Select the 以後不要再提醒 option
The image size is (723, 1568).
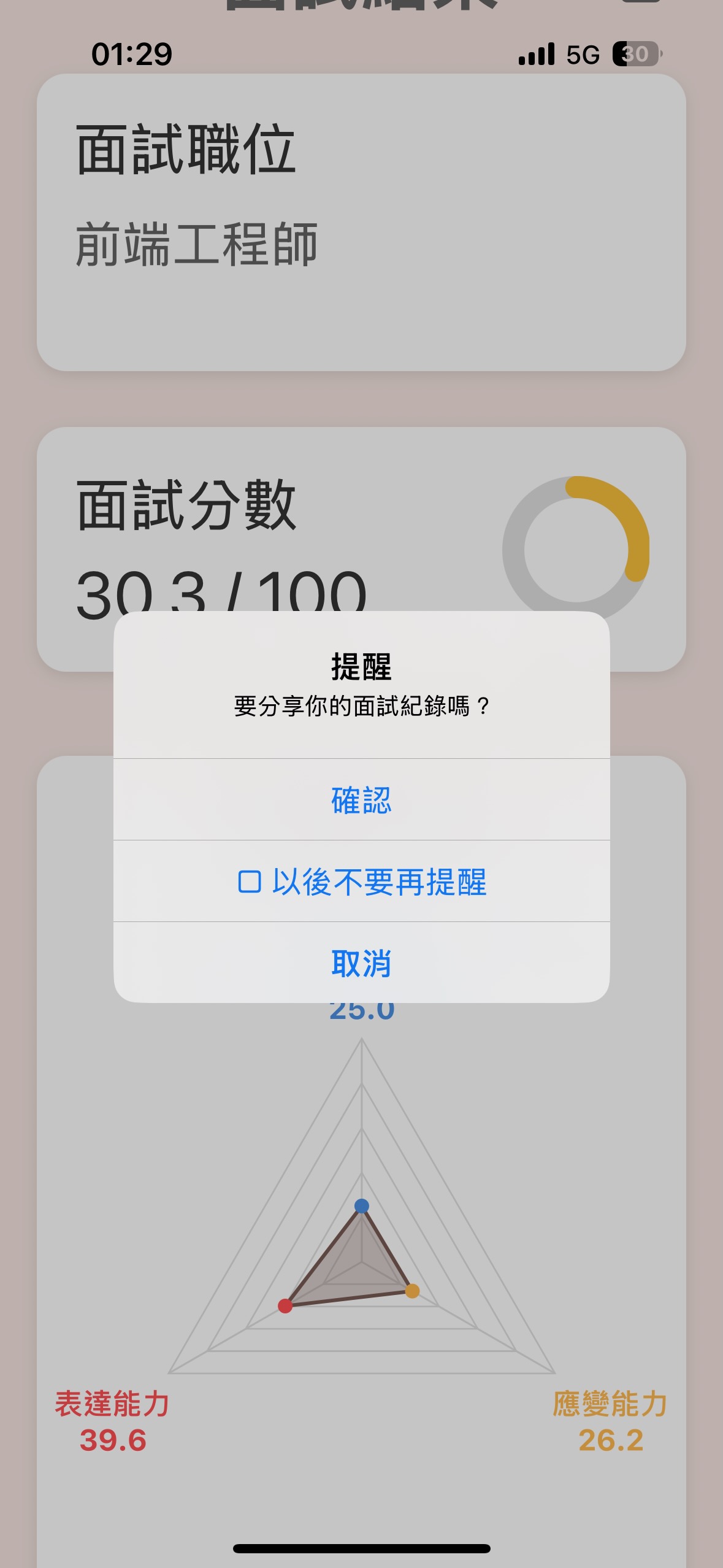tap(362, 882)
